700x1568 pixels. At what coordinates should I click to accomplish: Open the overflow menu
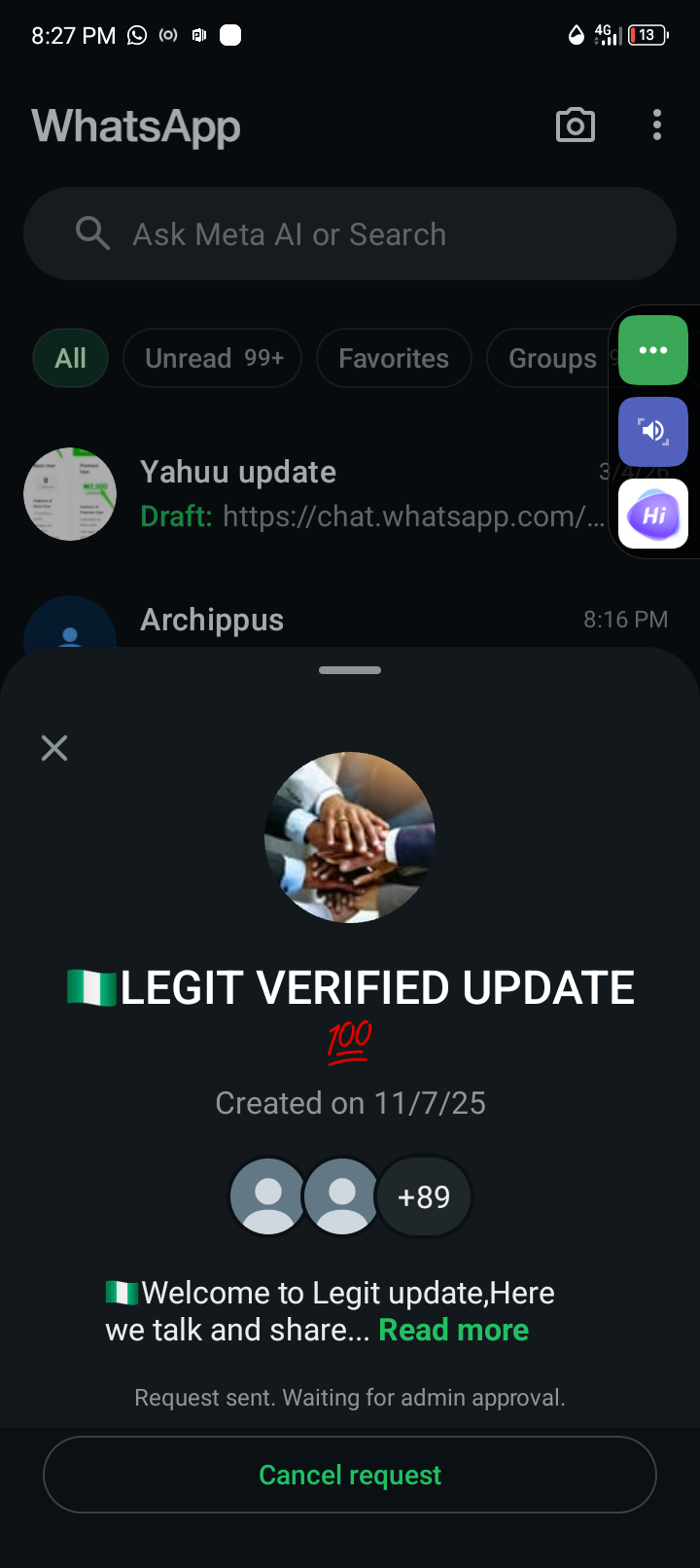pos(657,125)
